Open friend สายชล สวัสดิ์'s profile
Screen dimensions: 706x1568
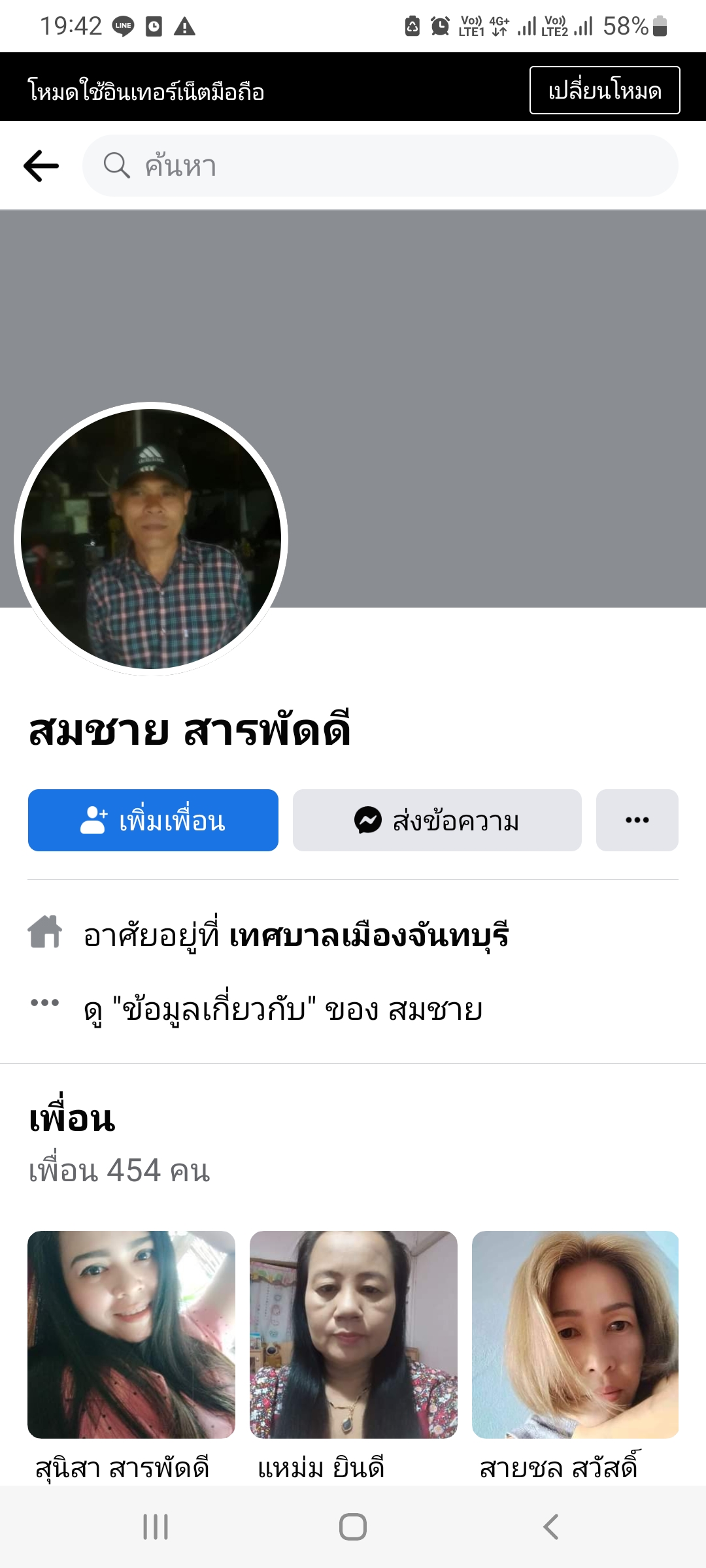point(575,1334)
